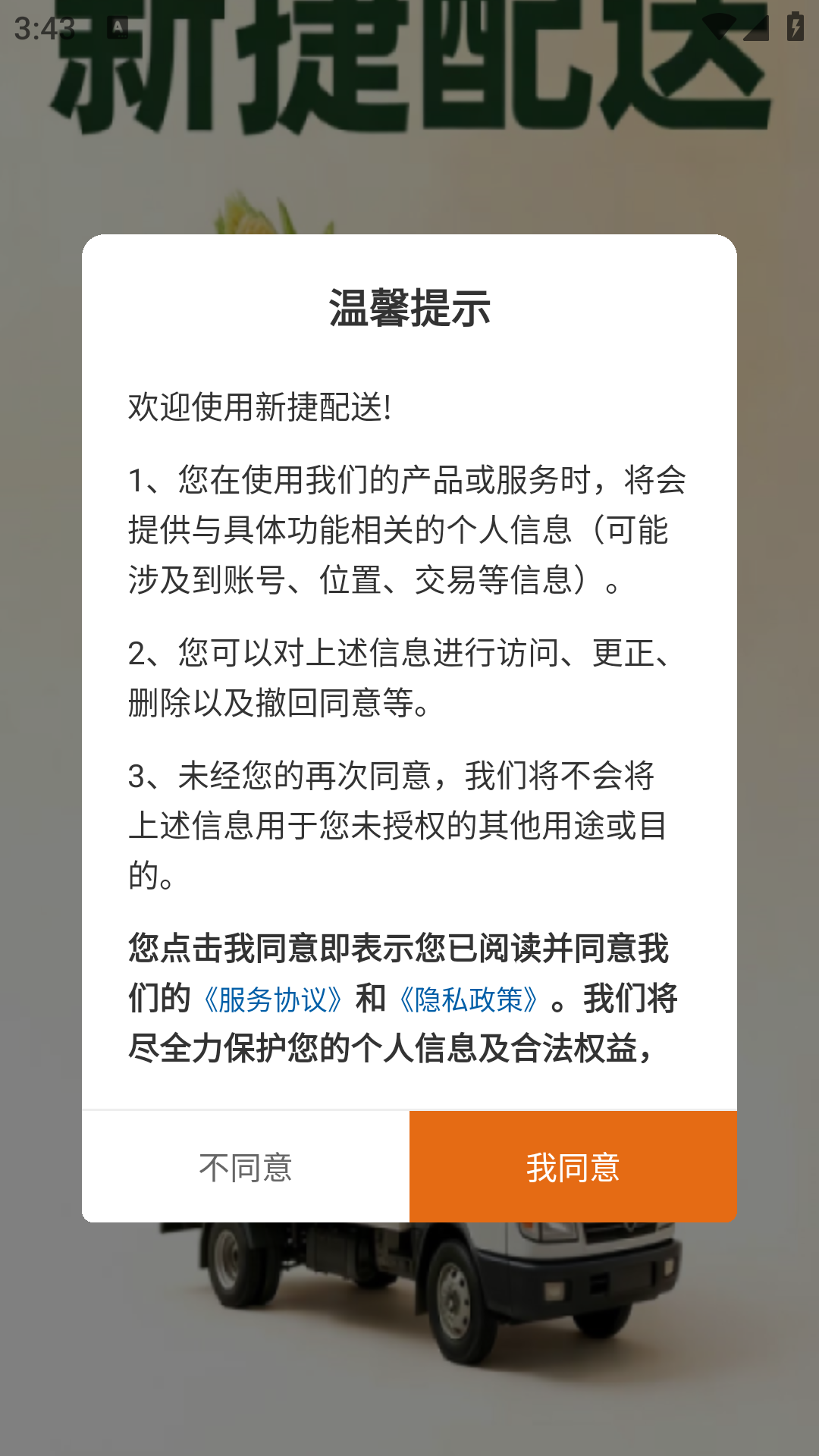Tap the 我同意 agree button
The height and width of the screenshot is (1456, 819).
coord(573,1167)
